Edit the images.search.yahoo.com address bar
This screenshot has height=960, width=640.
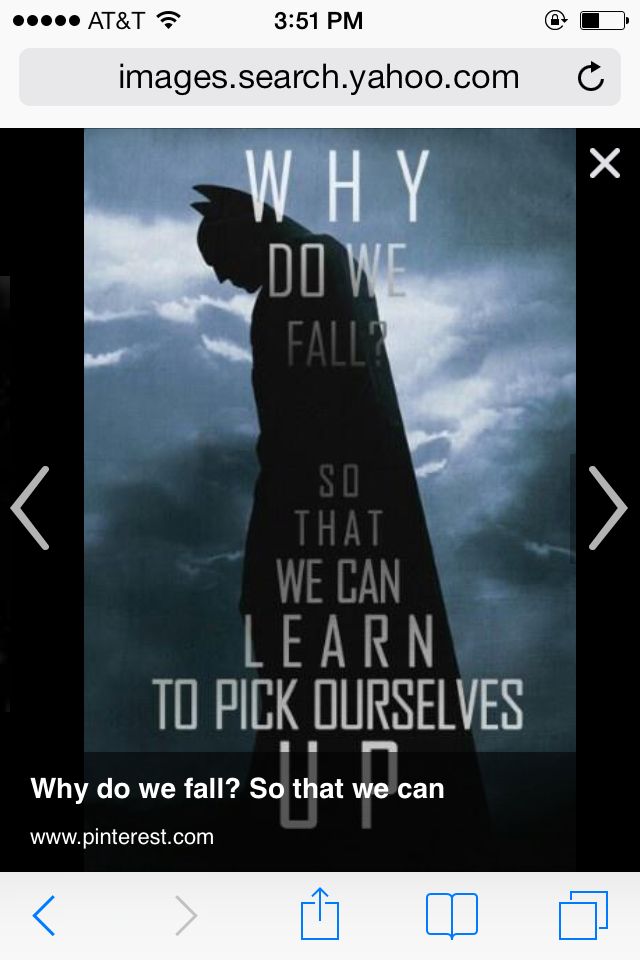pyautogui.click(x=318, y=77)
